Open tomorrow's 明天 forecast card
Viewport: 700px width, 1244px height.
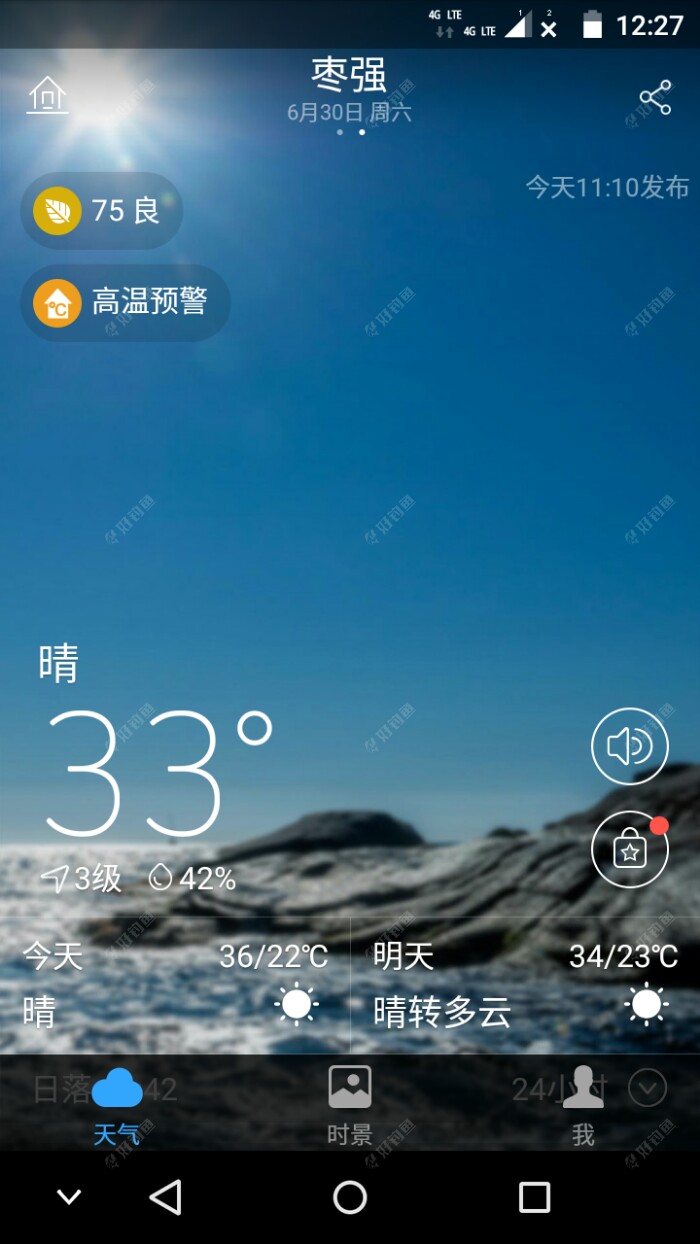click(x=525, y=985)
